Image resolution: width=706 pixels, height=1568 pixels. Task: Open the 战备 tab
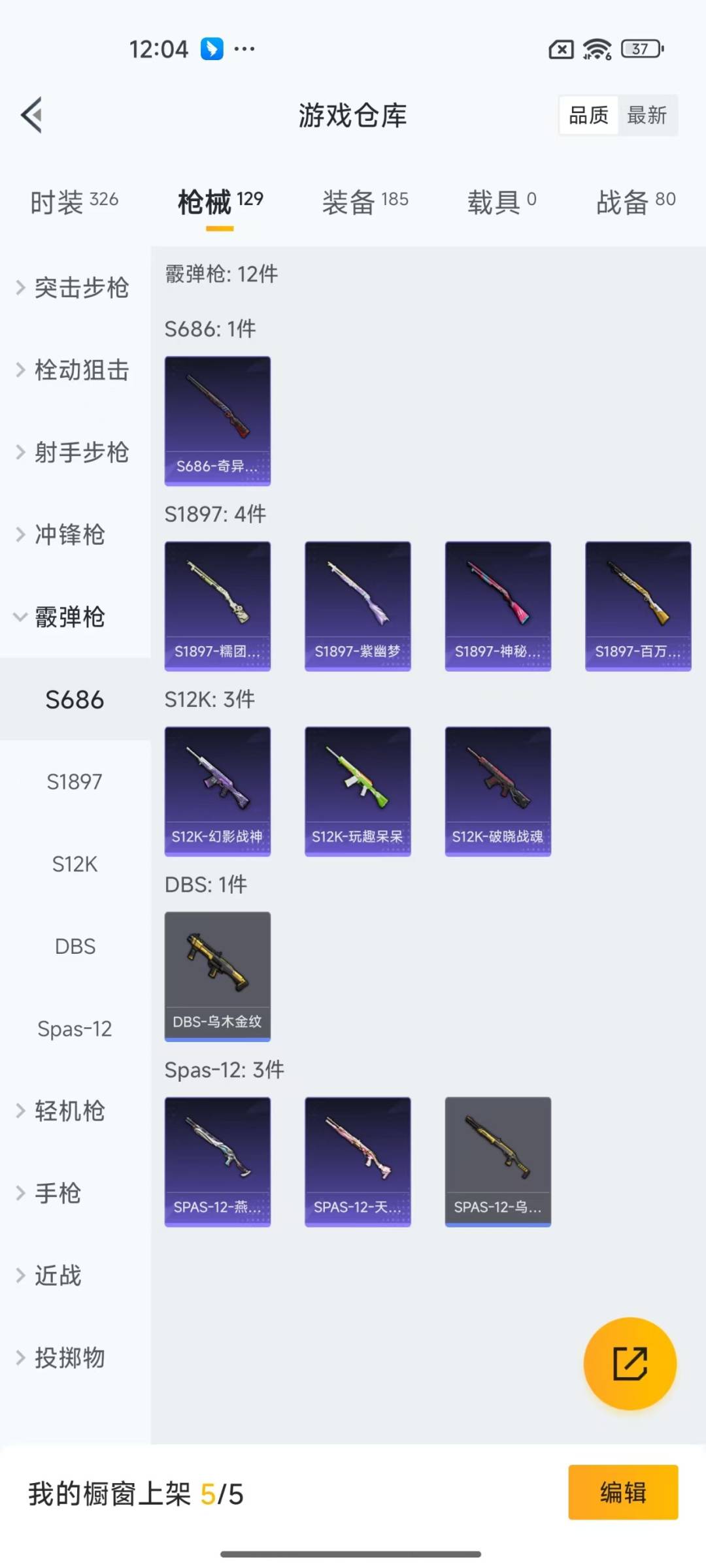(635, 202)
